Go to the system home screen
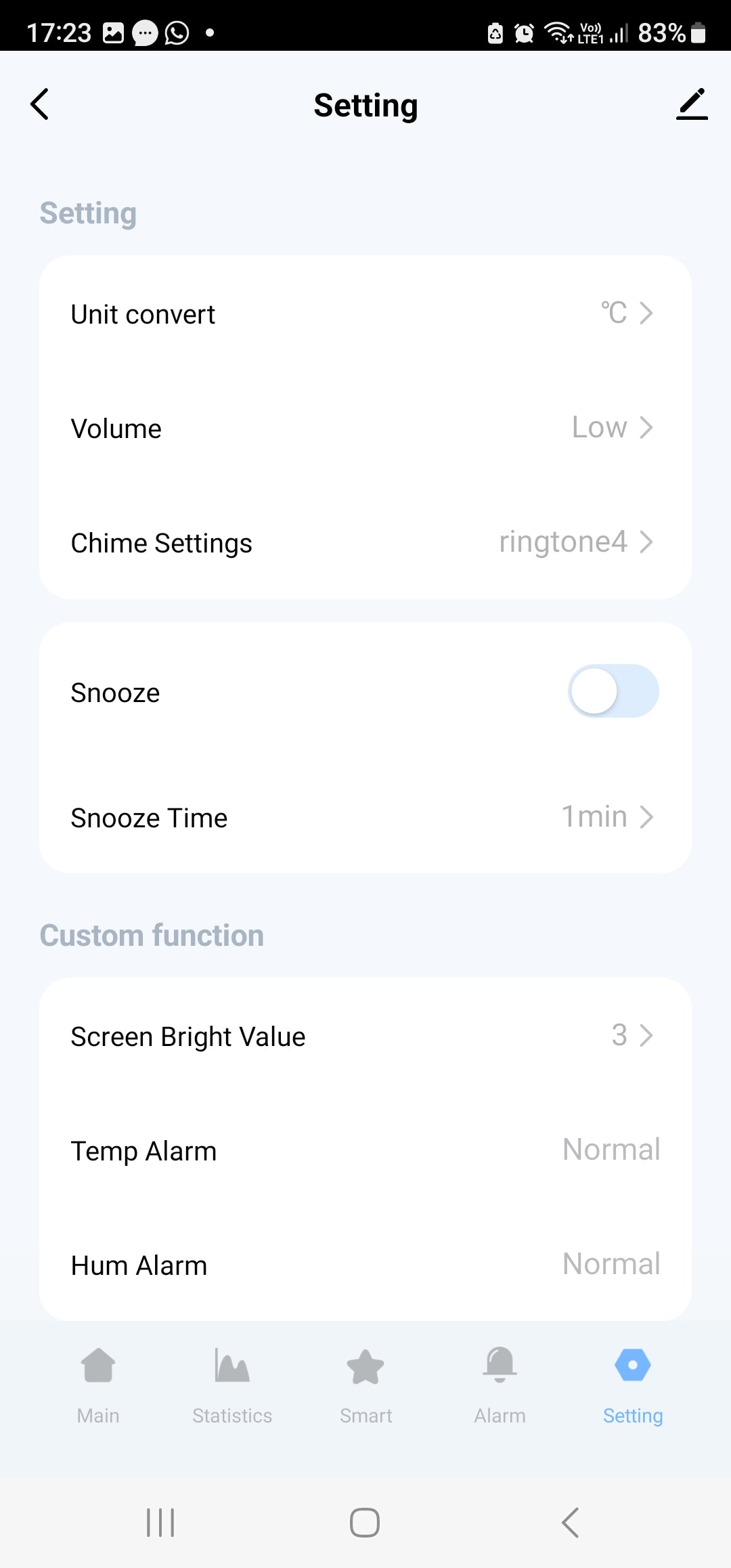Image resolution: width=731 pixels, height=1568 pixels. pyautogui.click(x=365, y=1523)
